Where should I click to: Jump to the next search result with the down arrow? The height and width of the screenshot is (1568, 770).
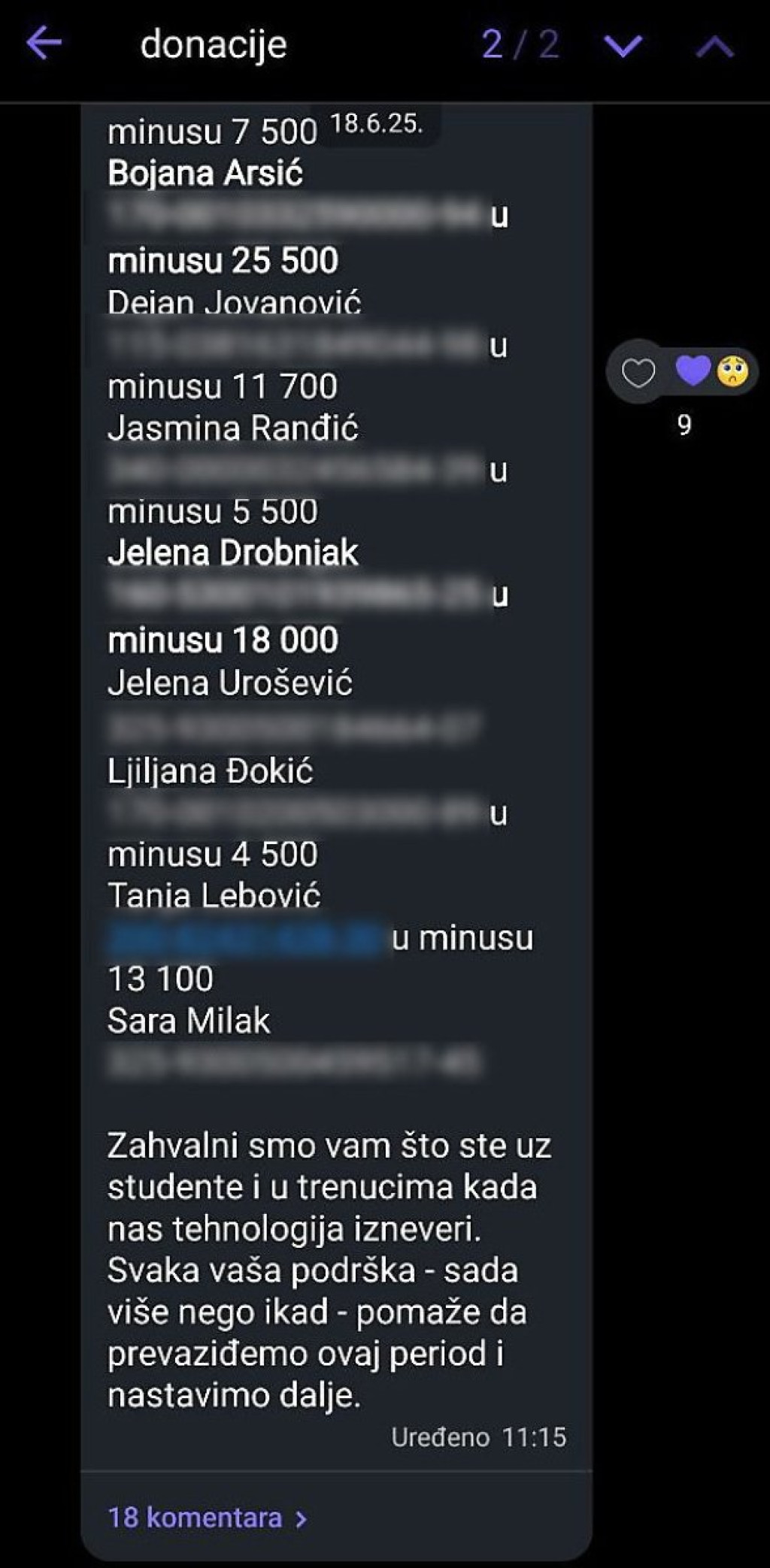[623, 46]
